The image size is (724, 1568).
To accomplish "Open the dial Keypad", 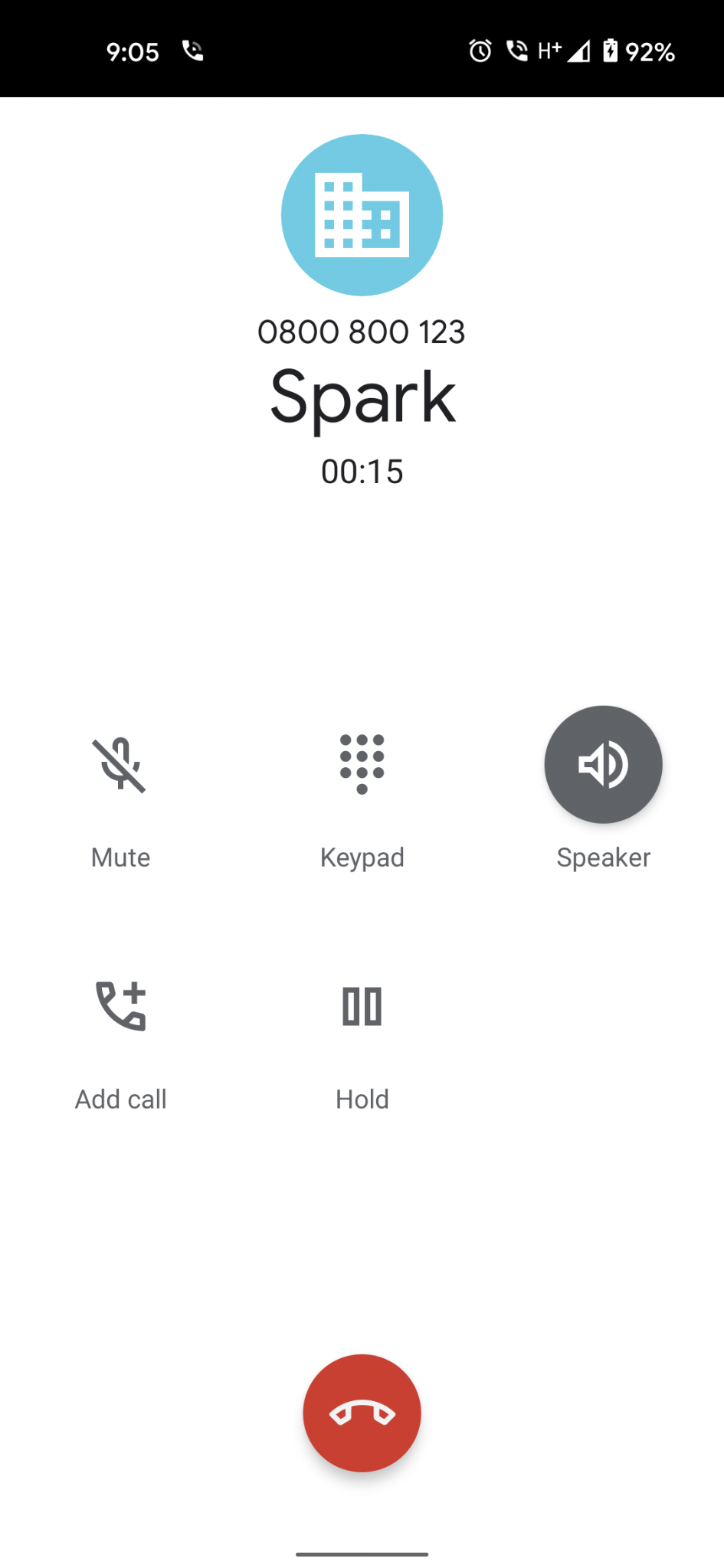I will (x=362, y=765).
